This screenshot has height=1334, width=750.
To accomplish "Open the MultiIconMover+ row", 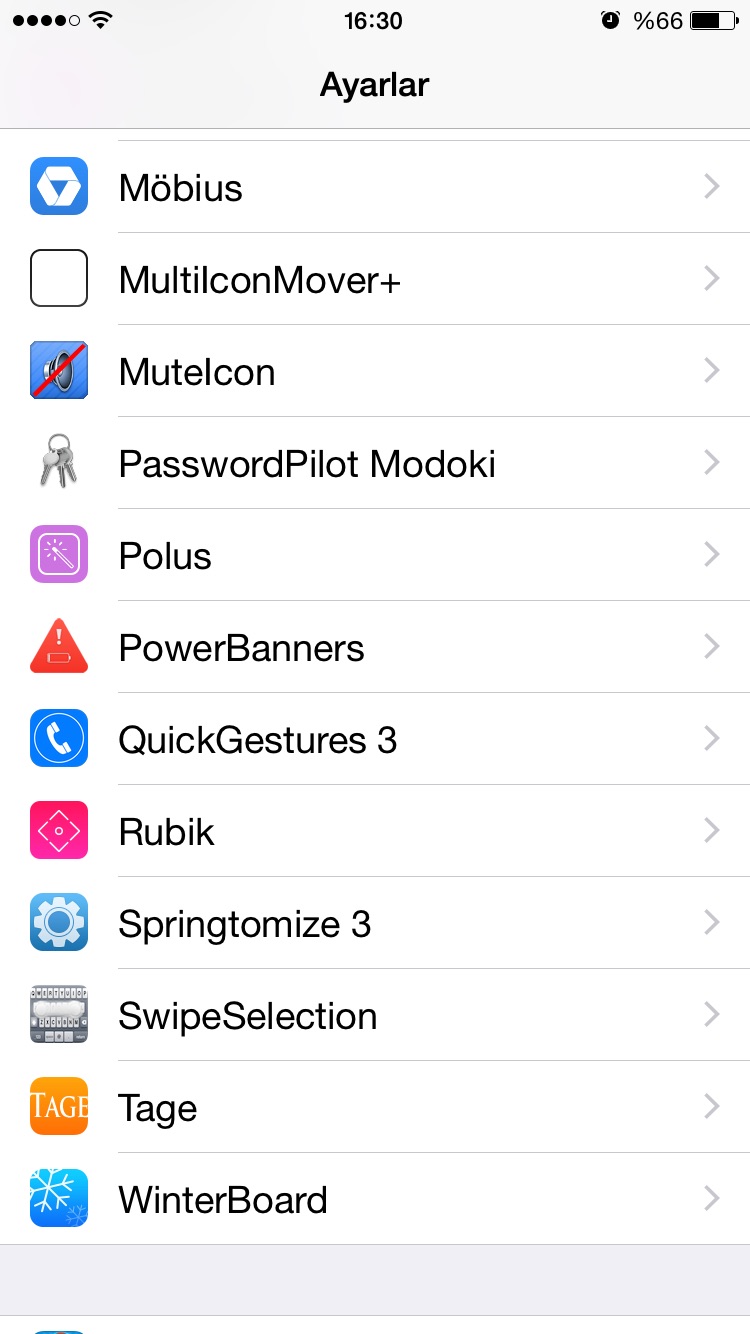I will (375, 279).
